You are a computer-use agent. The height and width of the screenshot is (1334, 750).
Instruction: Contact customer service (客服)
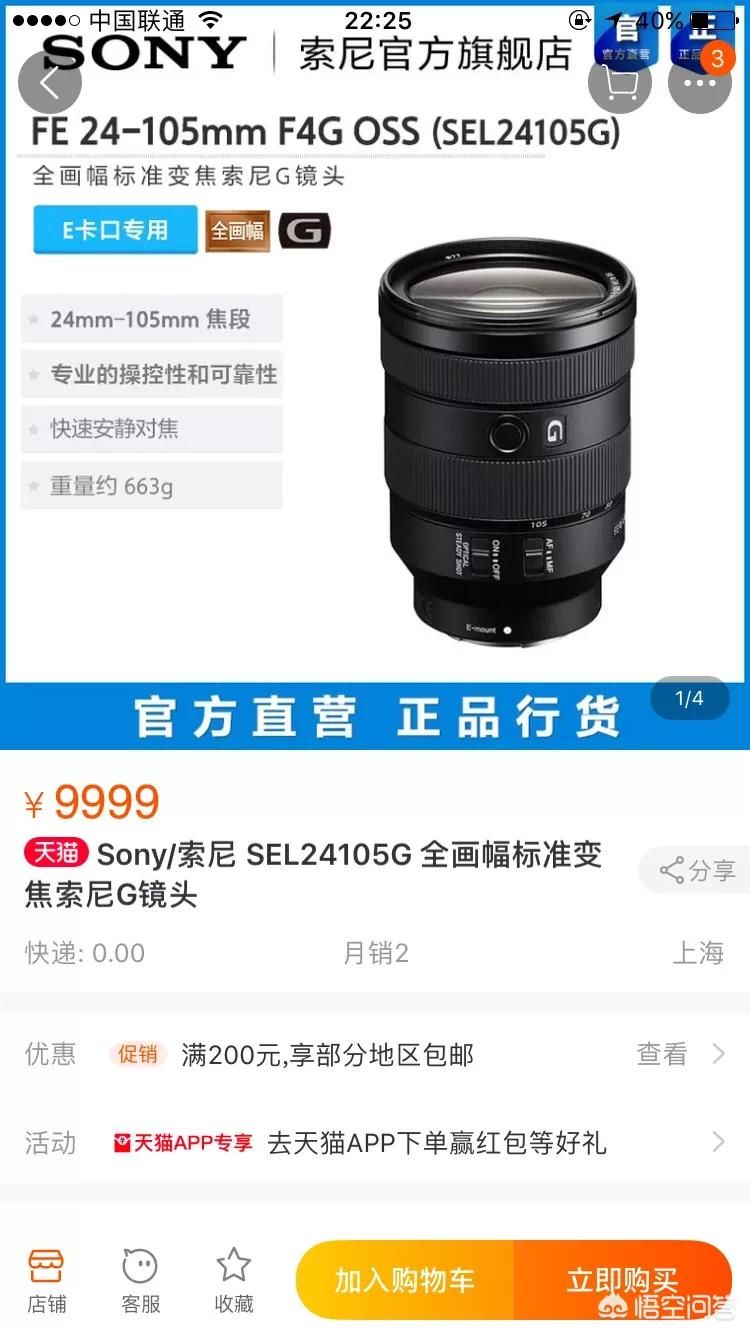(140, 1280)
